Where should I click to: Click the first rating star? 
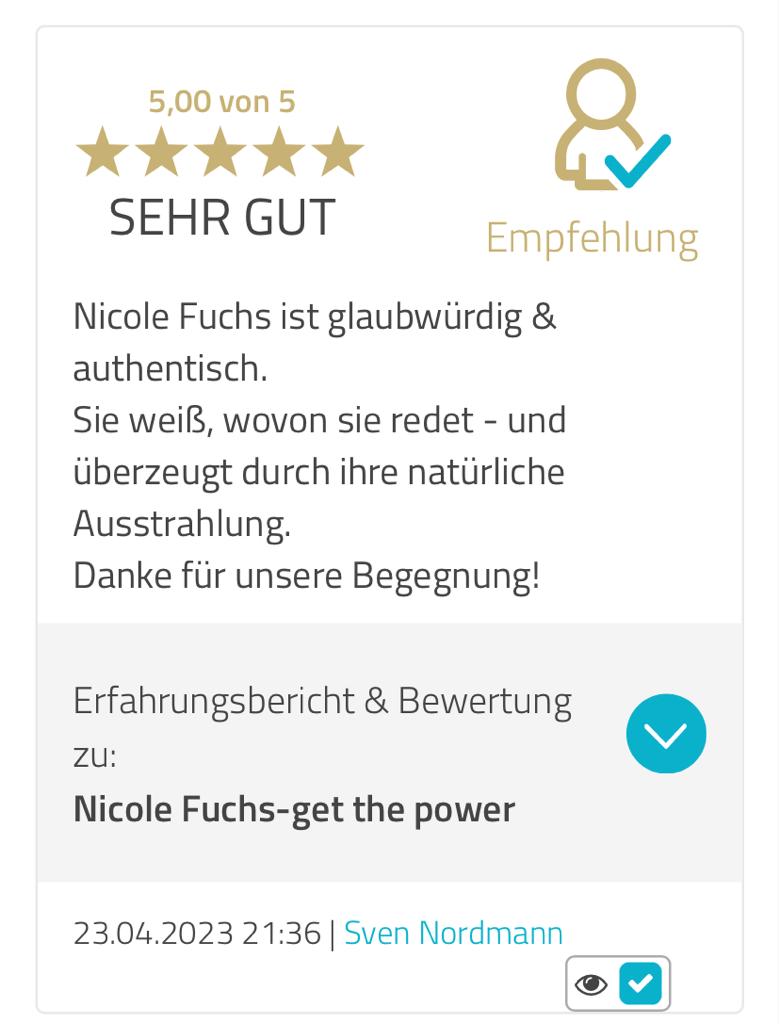tap(104, 152)
